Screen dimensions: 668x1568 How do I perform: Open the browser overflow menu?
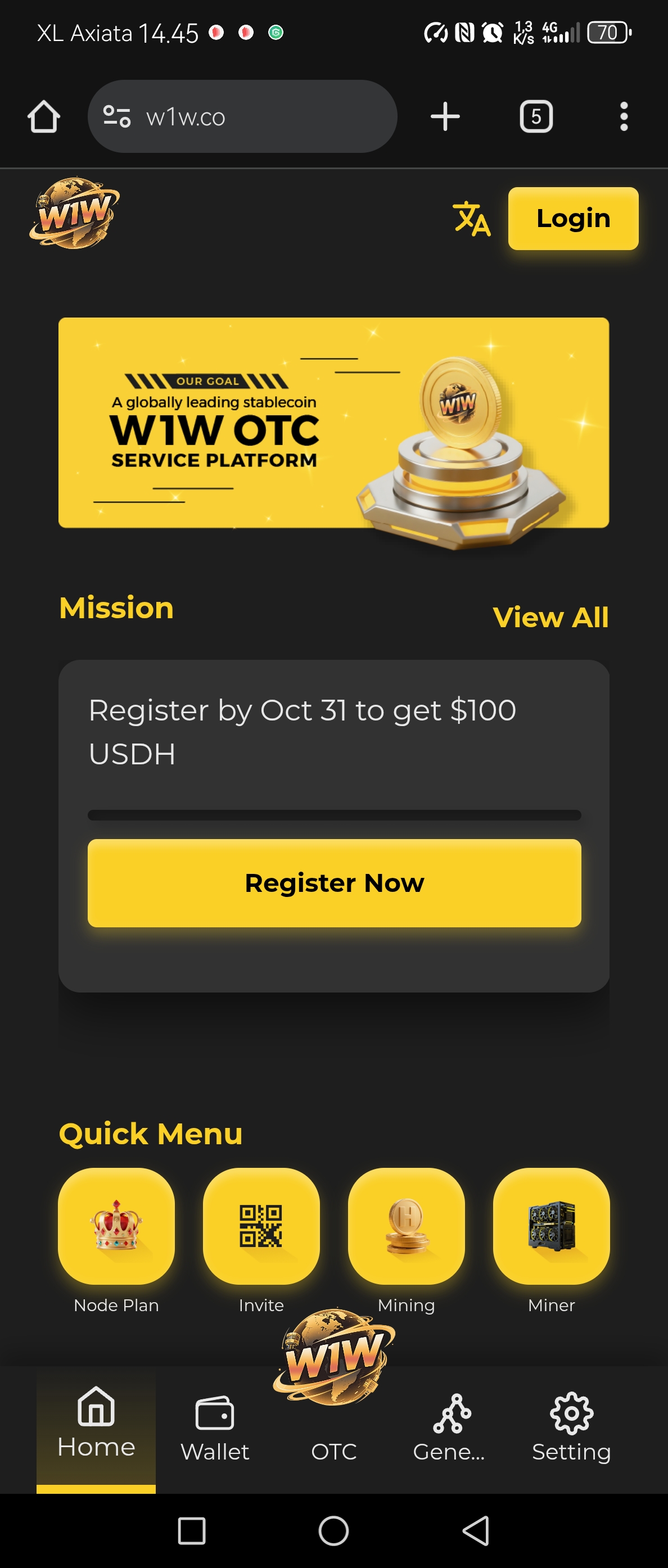click(x=624, y=116)
